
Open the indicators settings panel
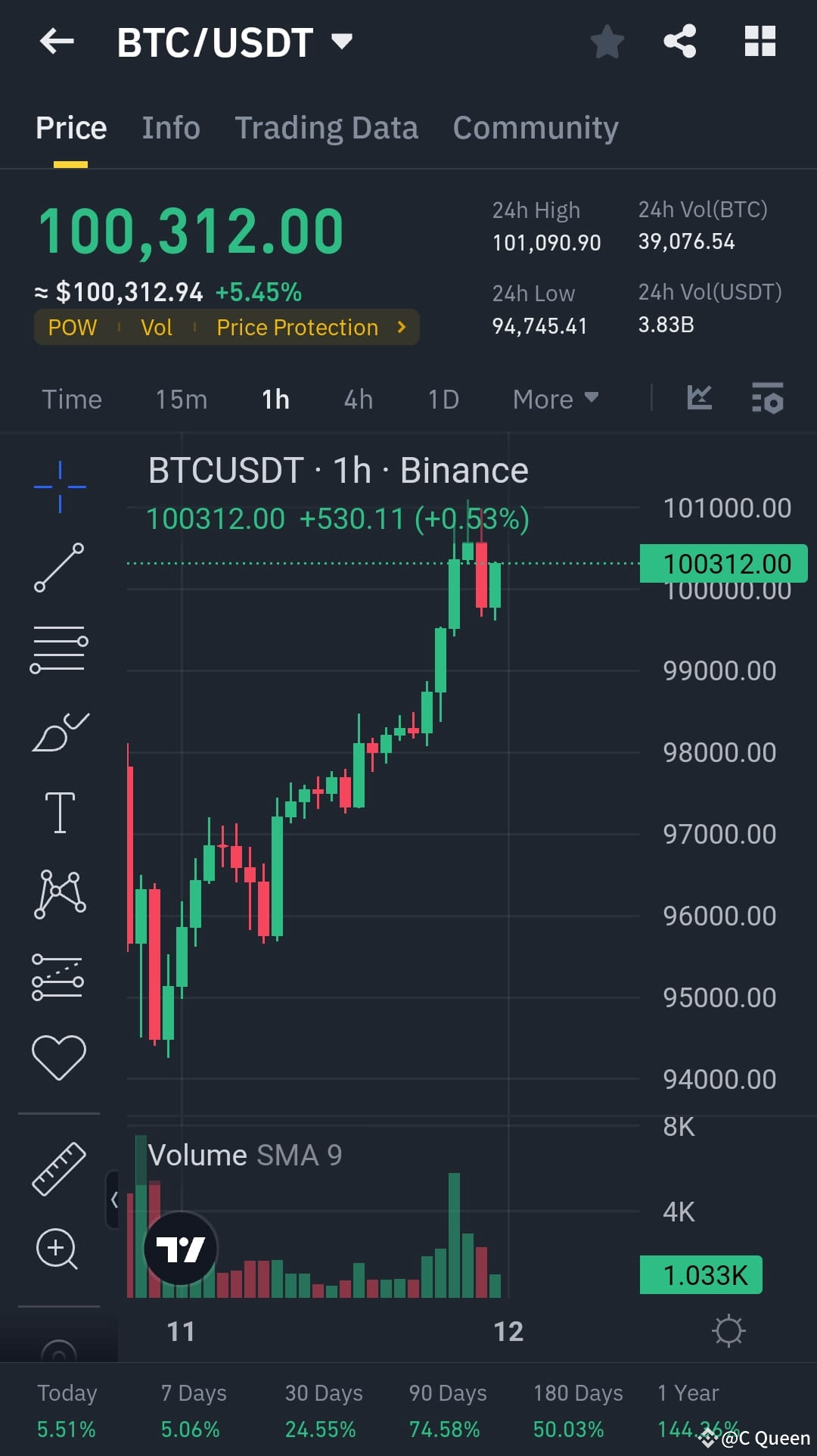point(766,399)
